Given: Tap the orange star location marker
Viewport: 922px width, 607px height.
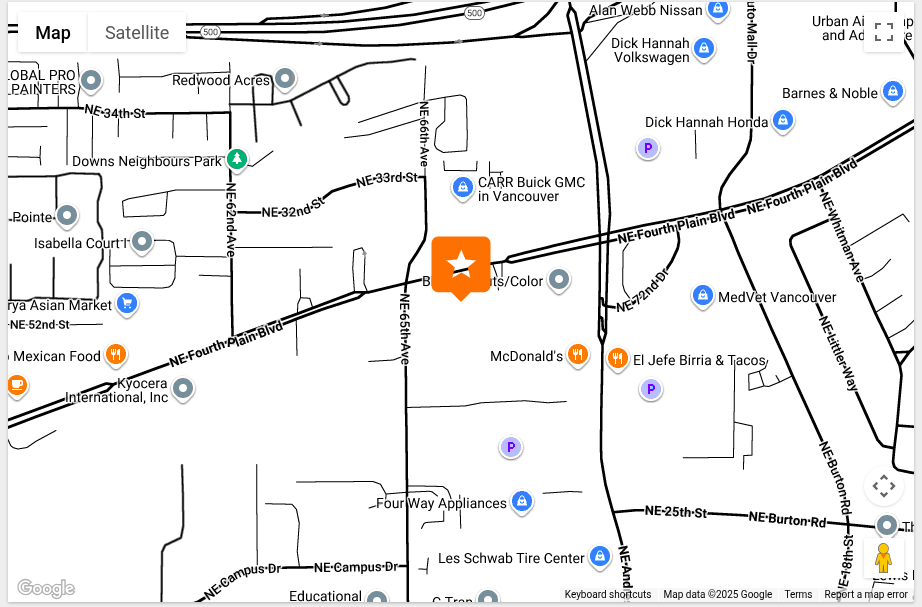Looking at the screenshot, I should tap(461, 265).
